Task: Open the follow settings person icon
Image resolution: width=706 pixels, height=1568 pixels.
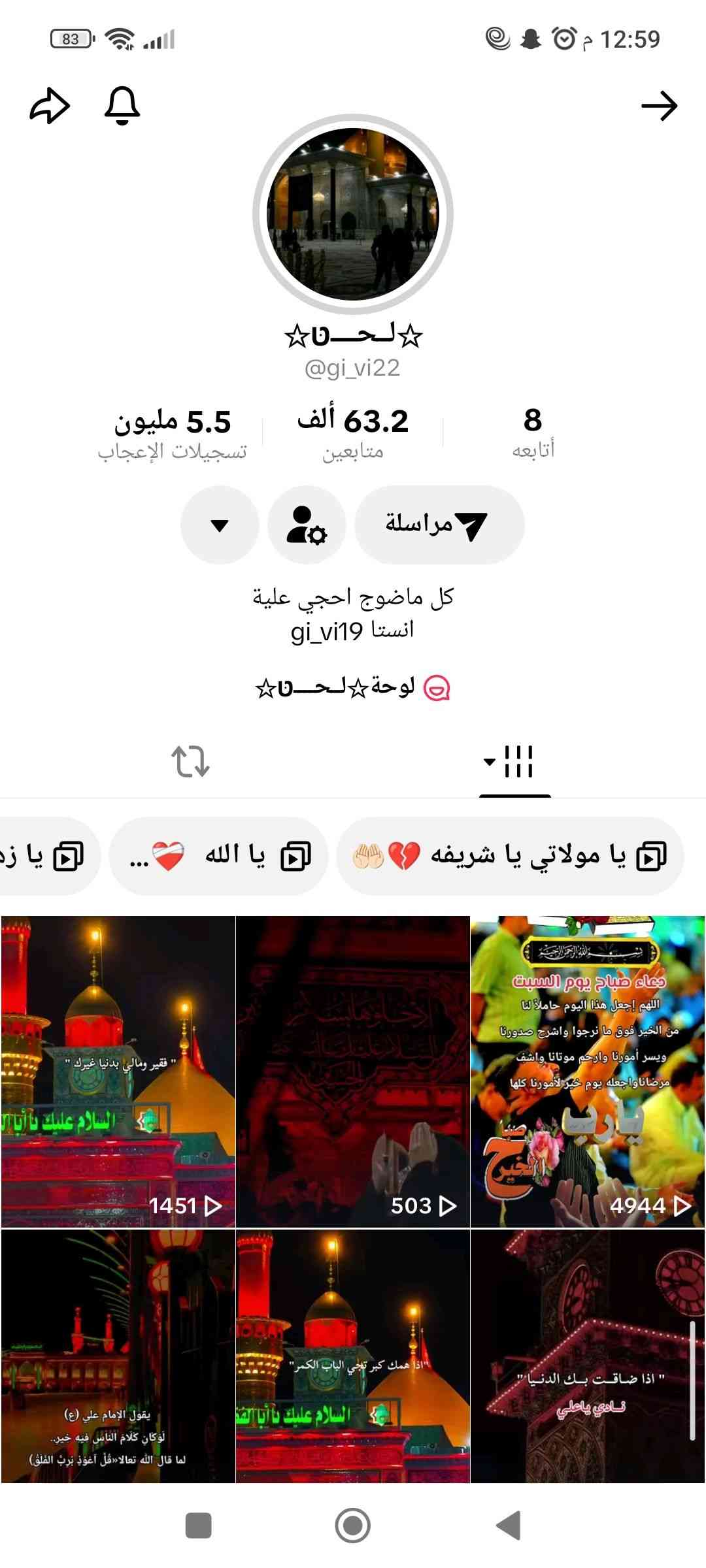Action: 307,525
